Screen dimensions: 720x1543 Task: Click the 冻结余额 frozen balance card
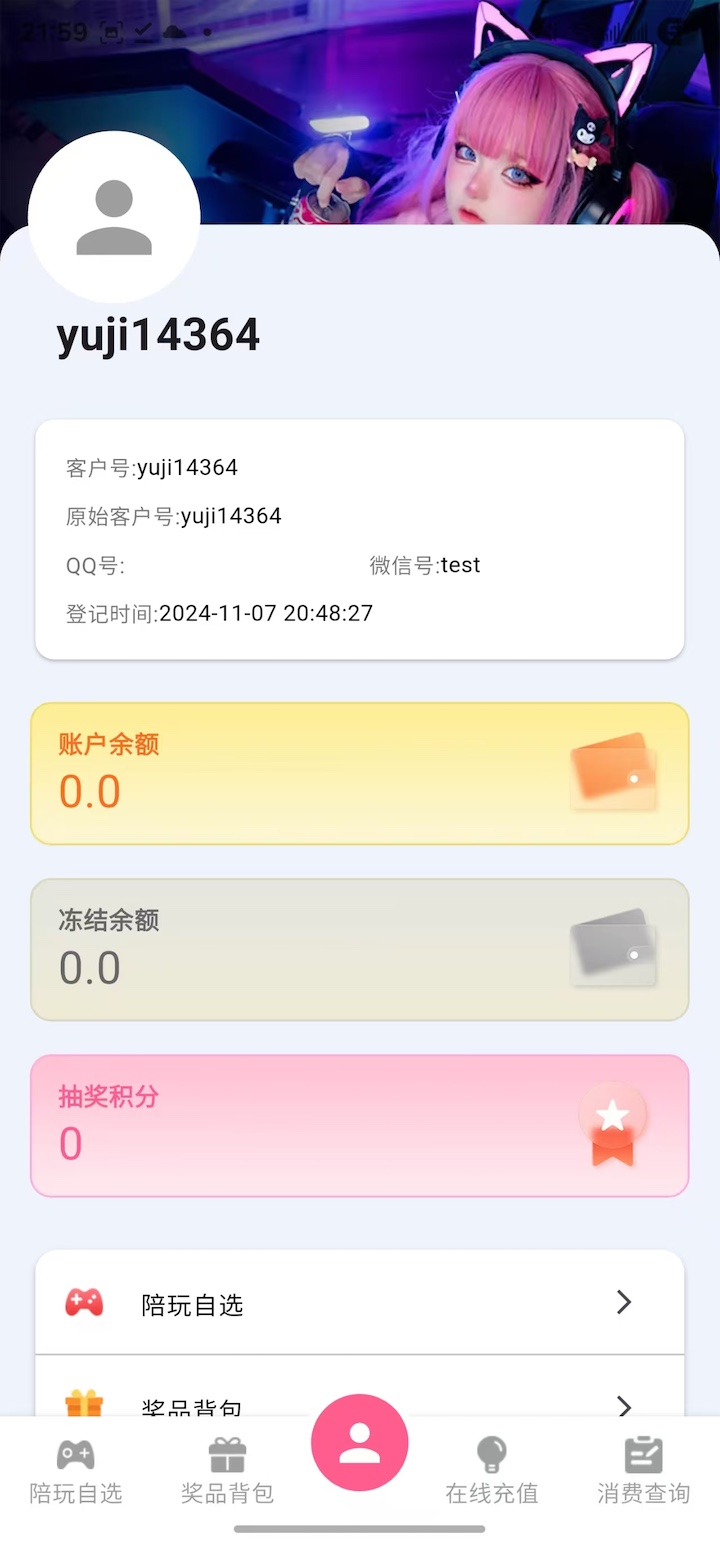click(x=360, y=950)
